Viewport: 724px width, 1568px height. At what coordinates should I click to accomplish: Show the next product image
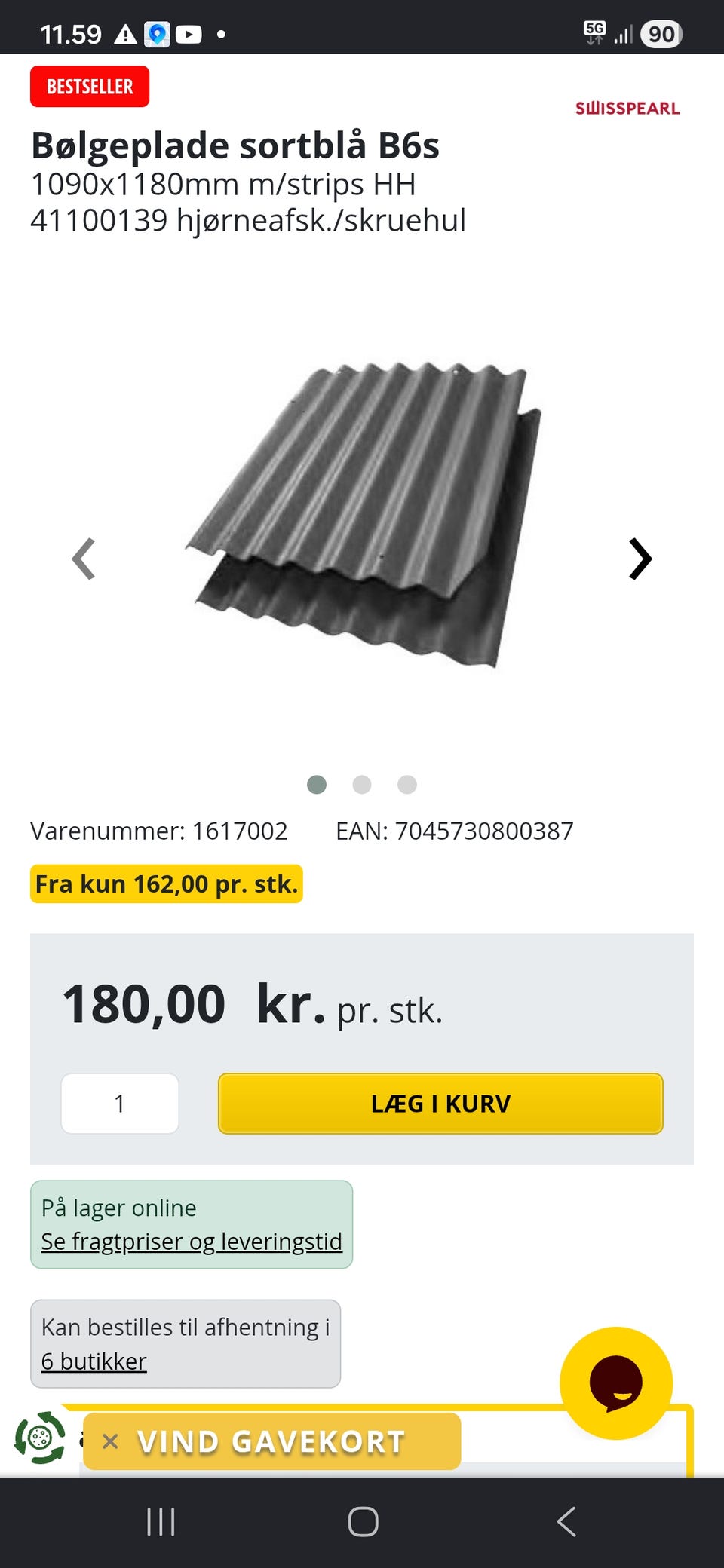coord(640,559)
